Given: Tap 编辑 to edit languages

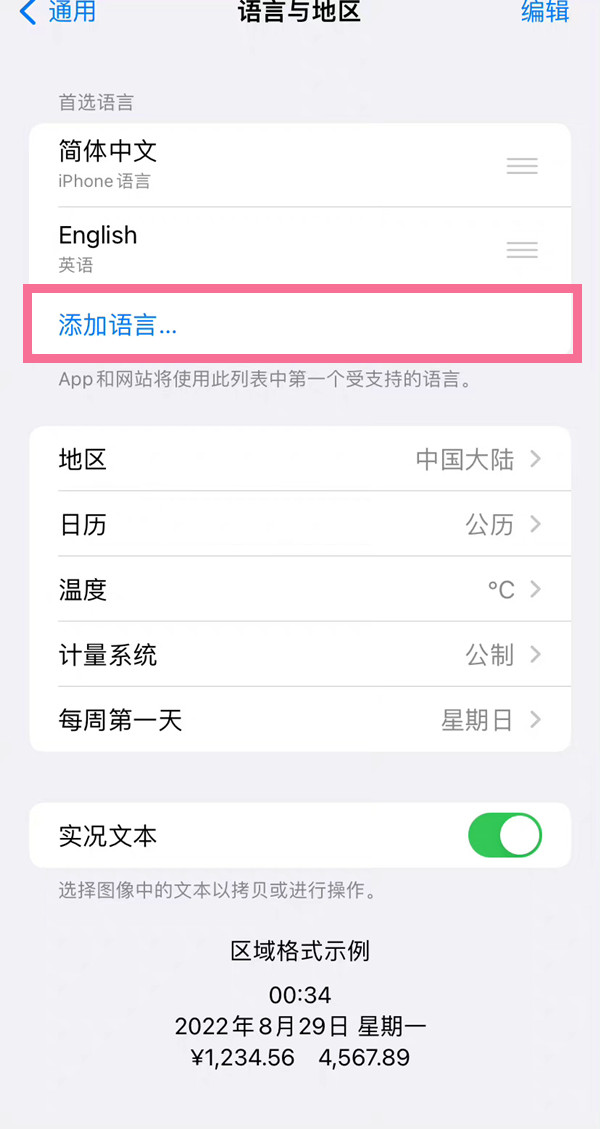Looking at the screenshot, I should [x=545, y=12].
